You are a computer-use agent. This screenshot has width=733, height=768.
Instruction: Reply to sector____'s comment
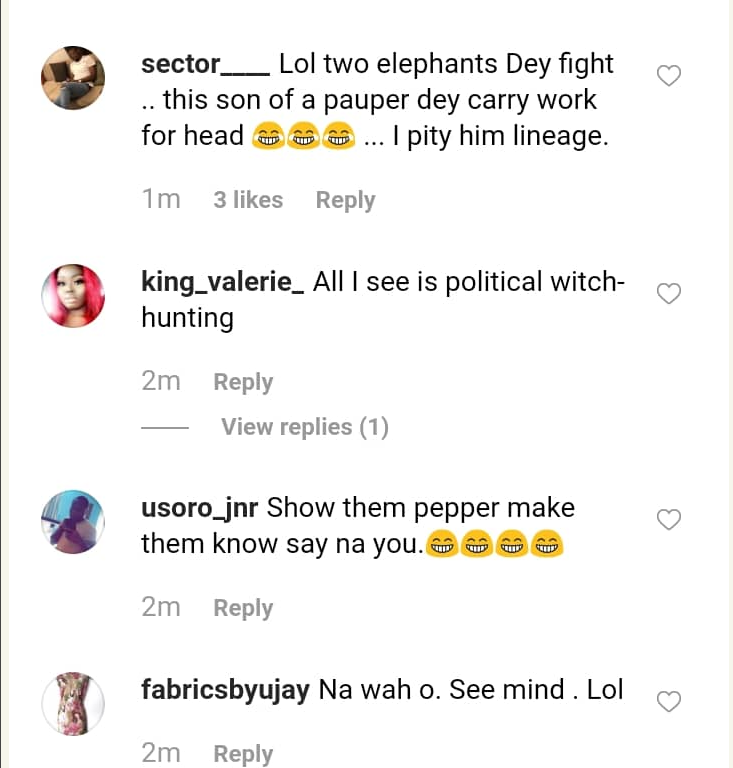click(345, 200)
